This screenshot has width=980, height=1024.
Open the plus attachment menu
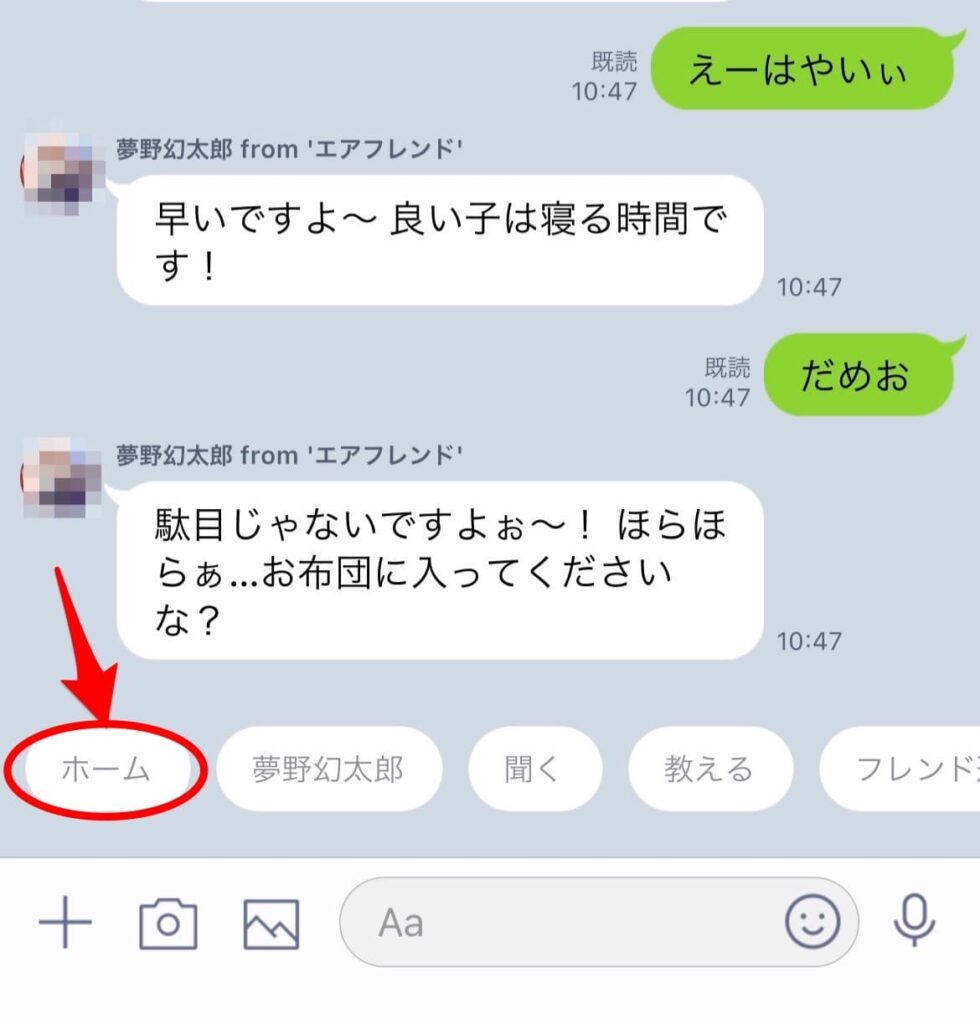tap(65, 922)
